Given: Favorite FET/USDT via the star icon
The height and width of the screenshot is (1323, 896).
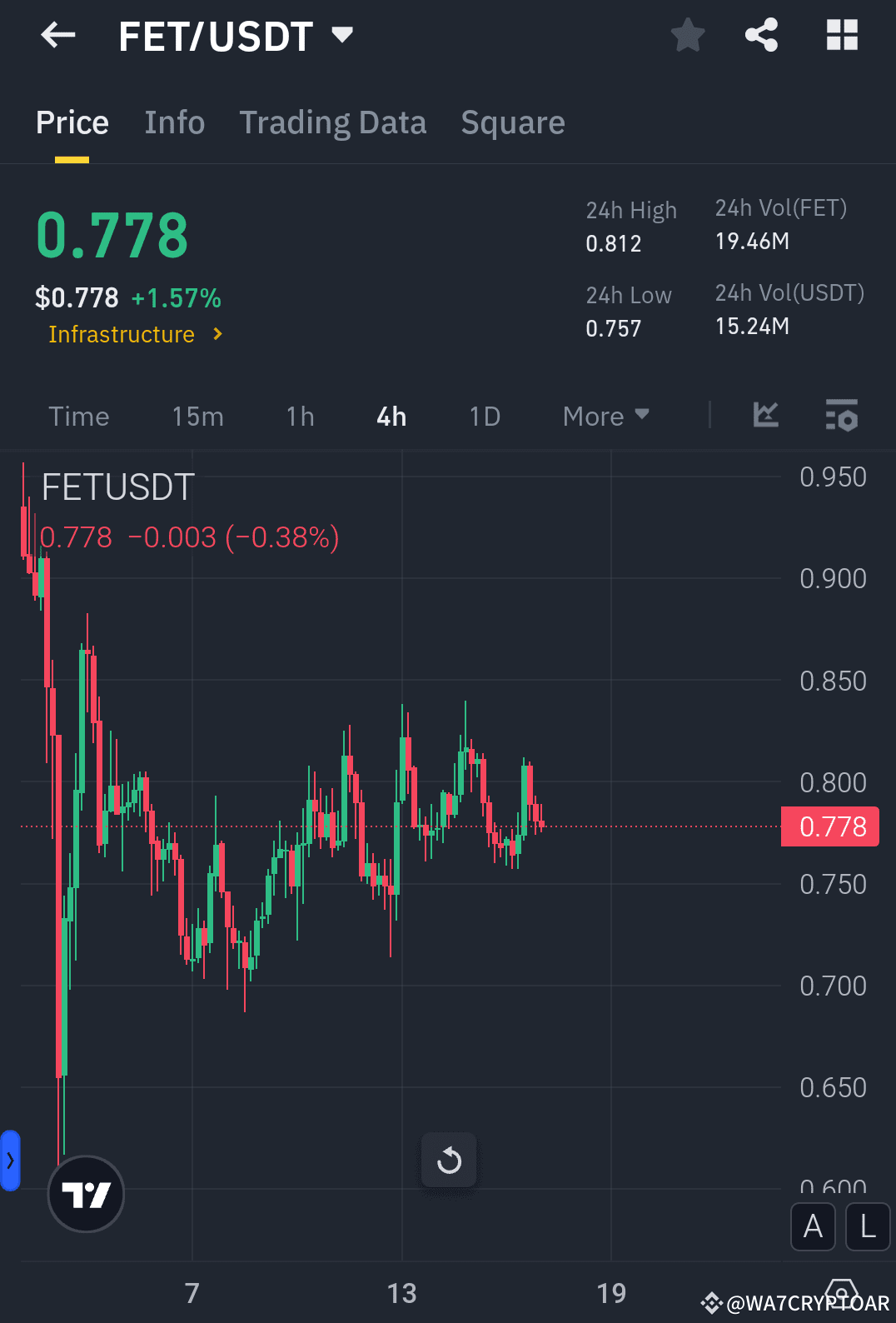Looking at the screenshot, I should [688, 35].
